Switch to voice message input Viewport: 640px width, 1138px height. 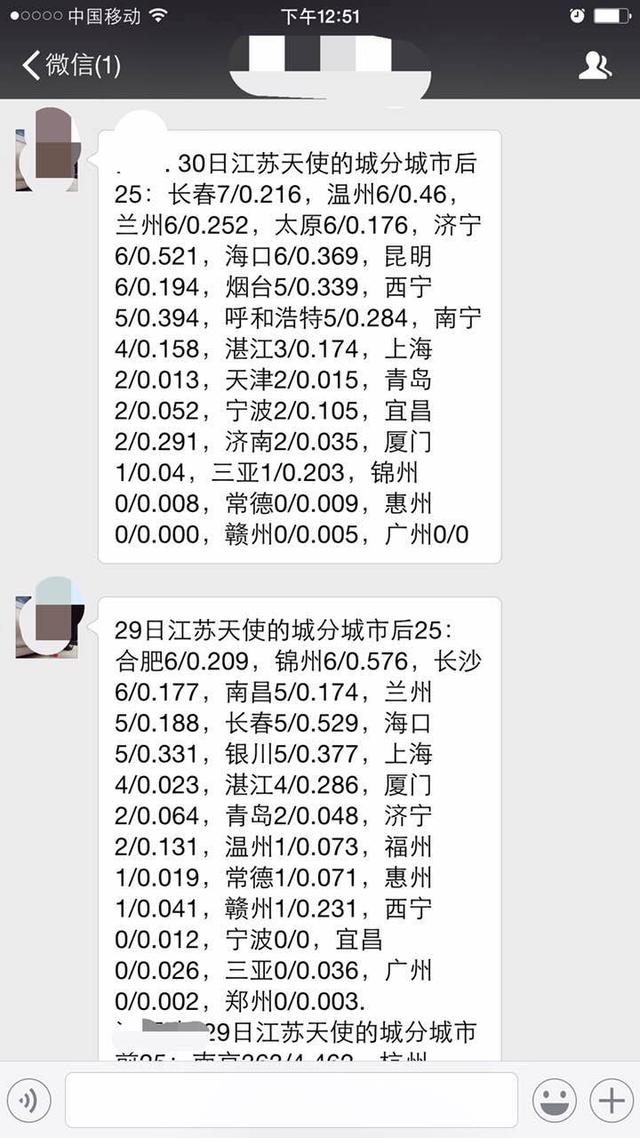(x=31, y=1101)
